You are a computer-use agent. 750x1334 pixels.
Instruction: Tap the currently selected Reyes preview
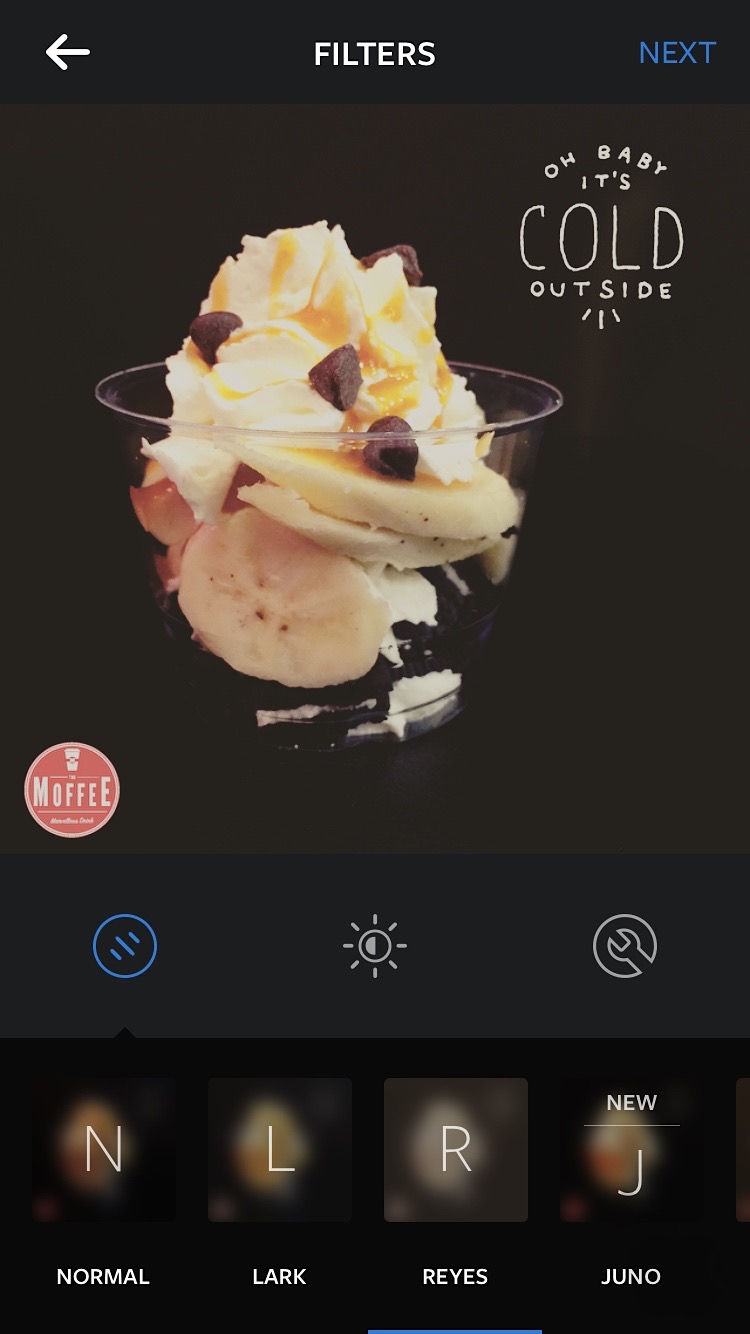point(455,1150)
